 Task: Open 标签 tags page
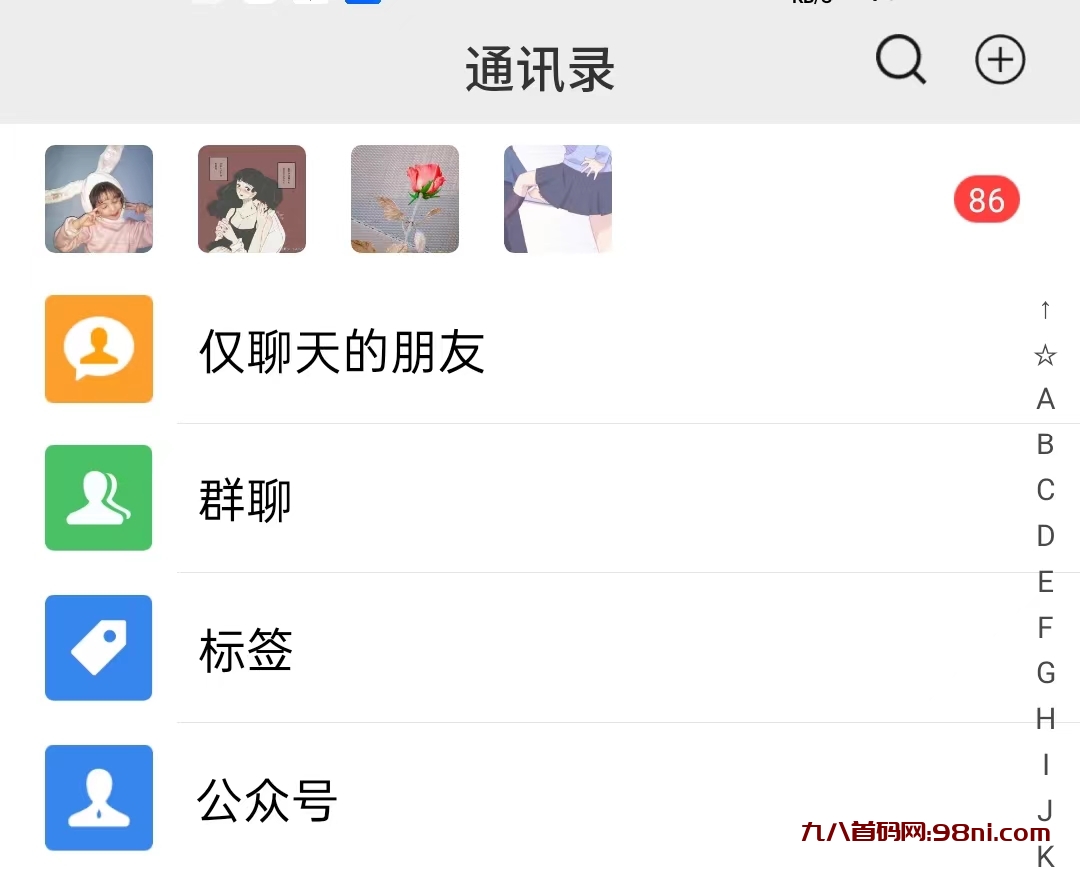245,650
